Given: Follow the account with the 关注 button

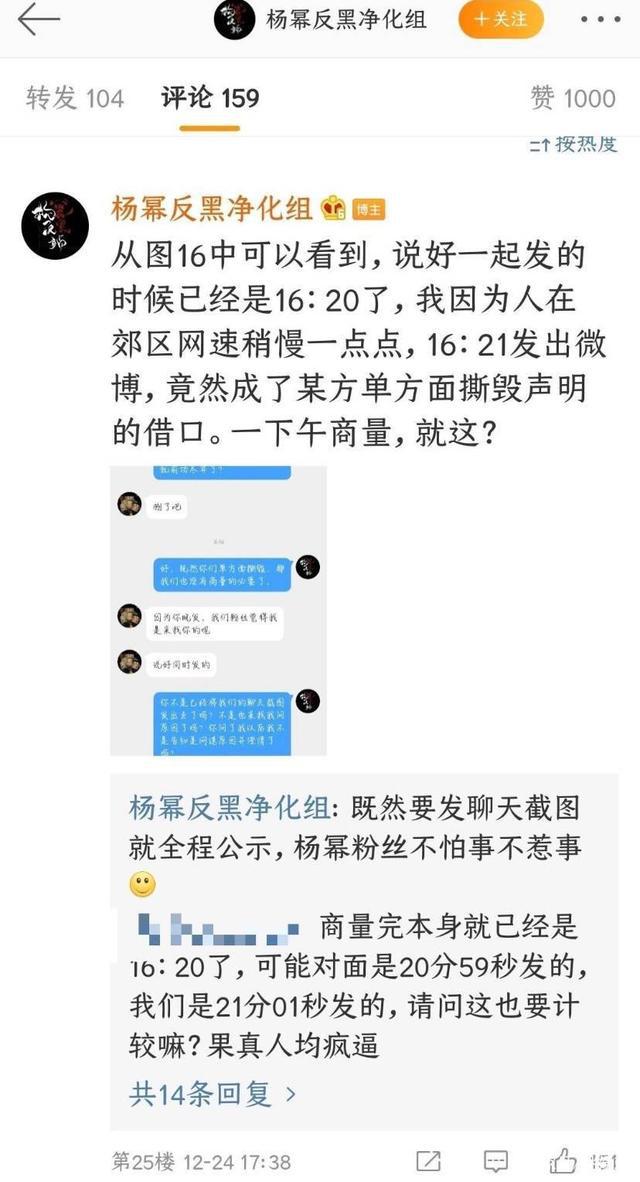Looking at the screenshot, I should point(500,19).
